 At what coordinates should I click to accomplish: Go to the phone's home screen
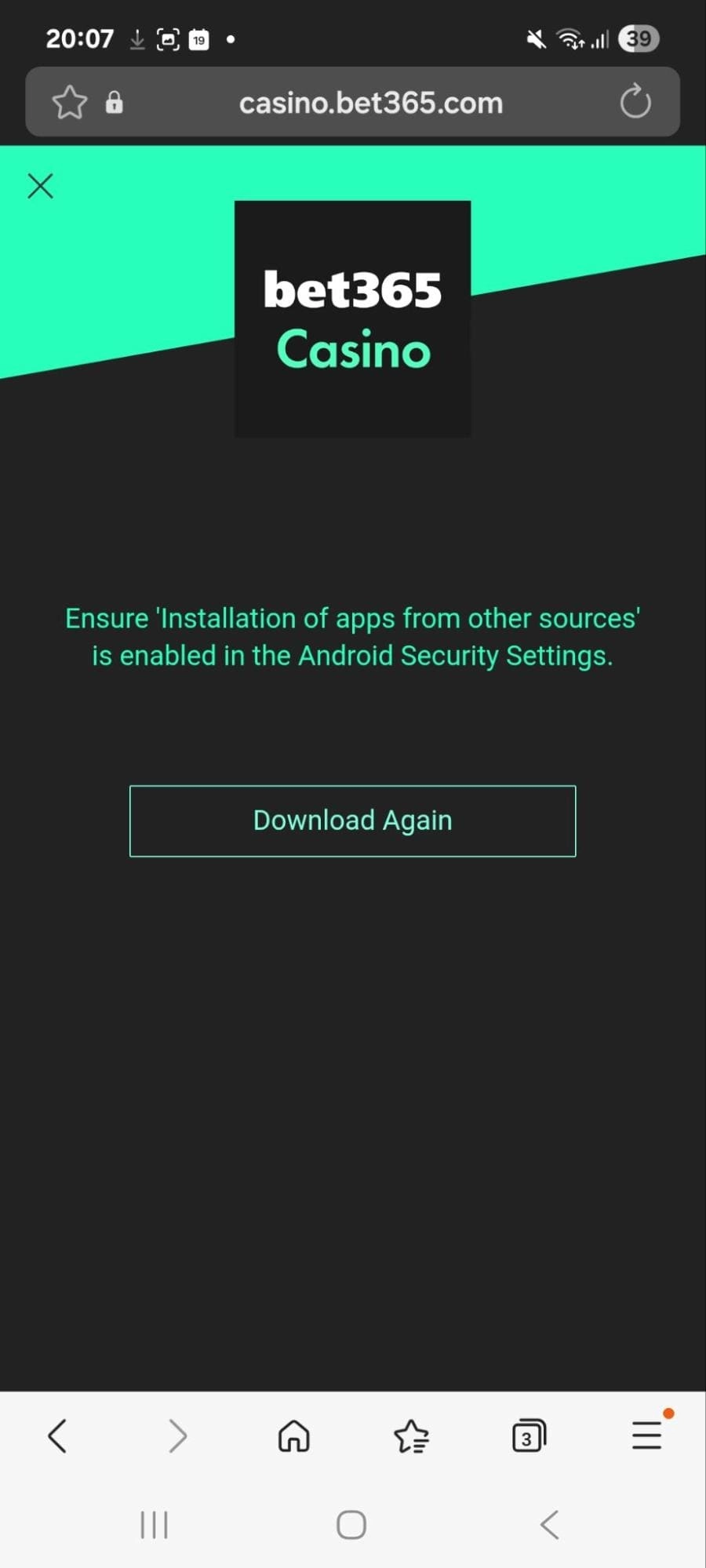[351, 1525]
